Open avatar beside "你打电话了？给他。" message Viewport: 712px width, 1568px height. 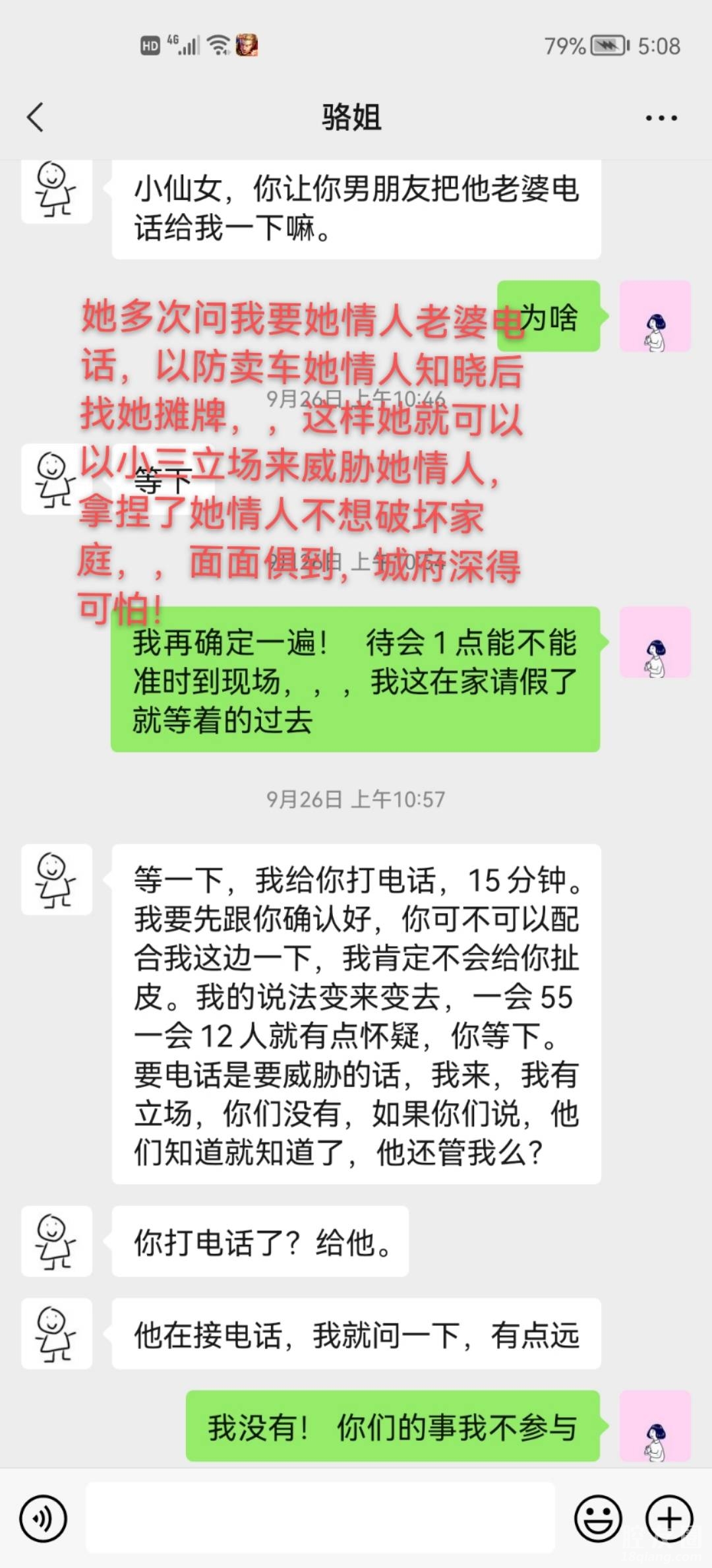click(x=57, y=1241)
